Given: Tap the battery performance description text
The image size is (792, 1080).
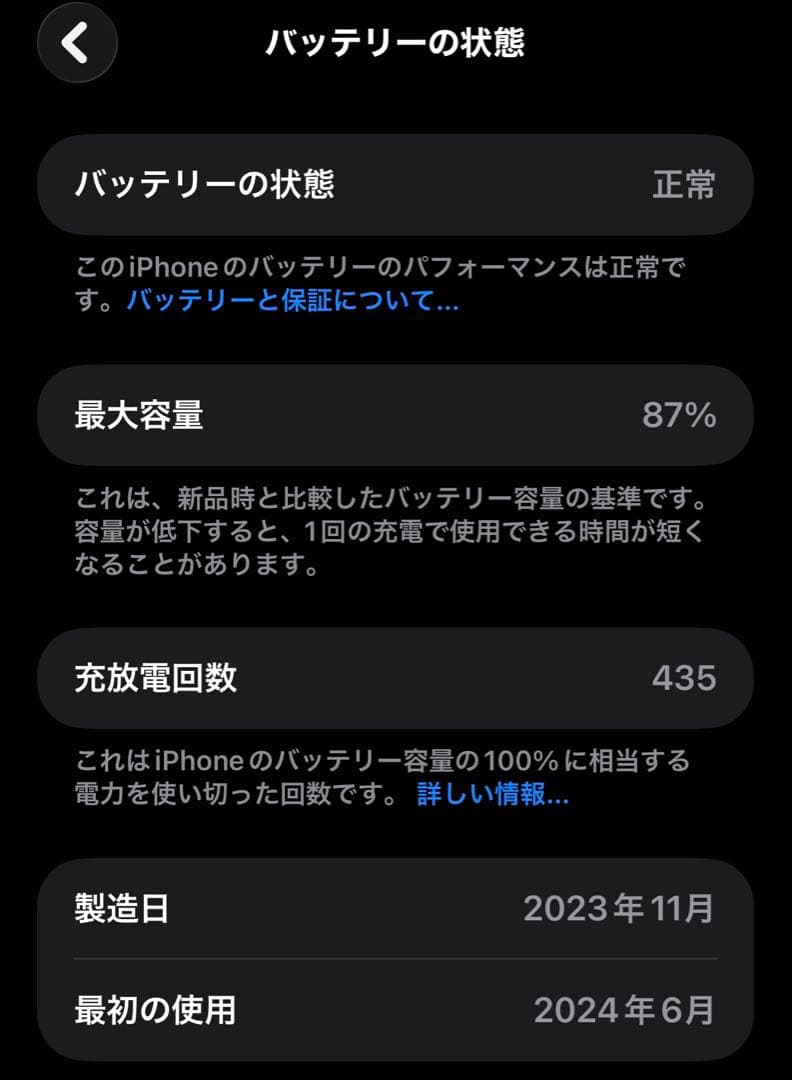Looking at the screenshot, I should (x=396, y=283).
